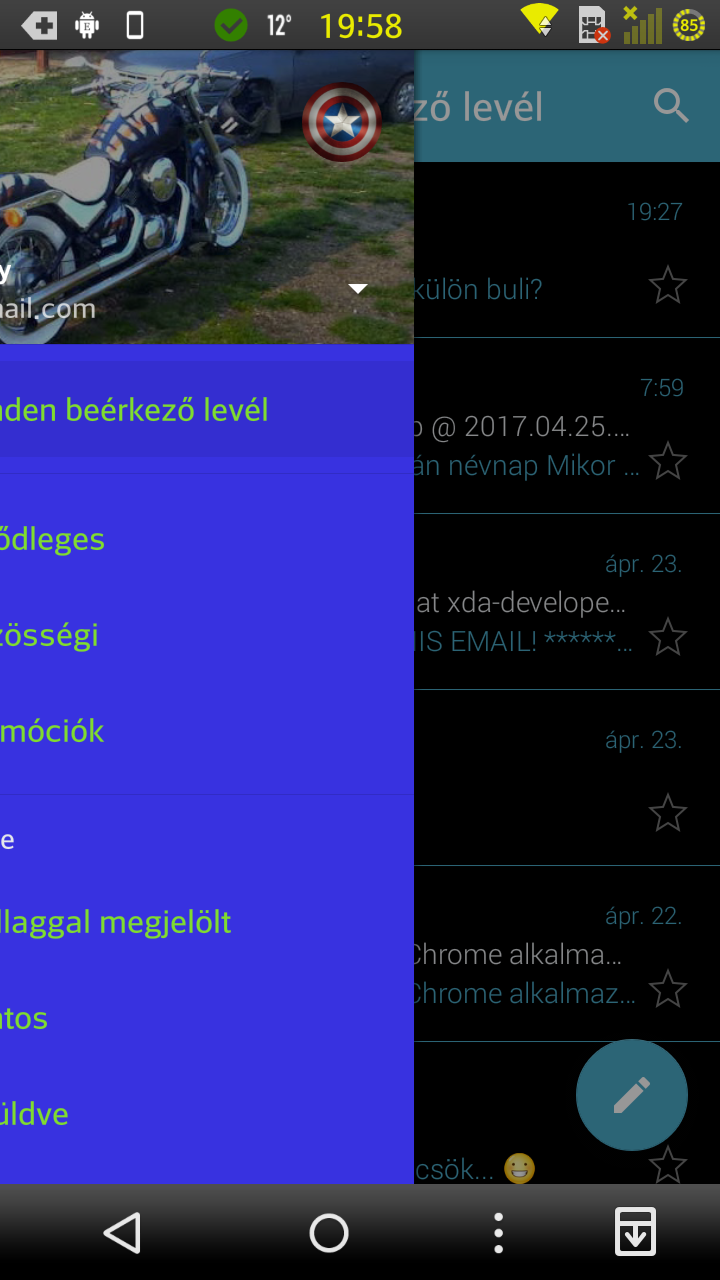The width and height of the screenshot is (720, 1280).
Task: Tap the system home button
Action: 329,1233
